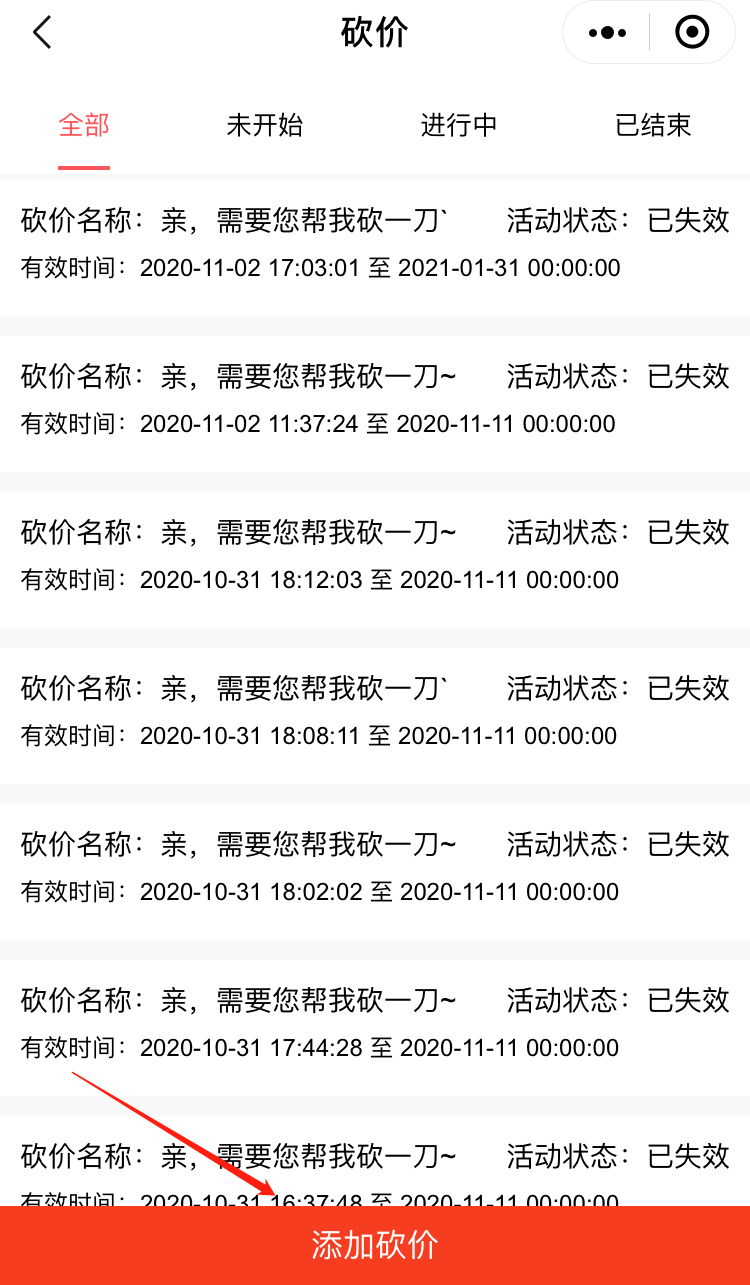Tap the 添加砍价 button
Screen dimensions: 750x1285
pos(375,1245)
